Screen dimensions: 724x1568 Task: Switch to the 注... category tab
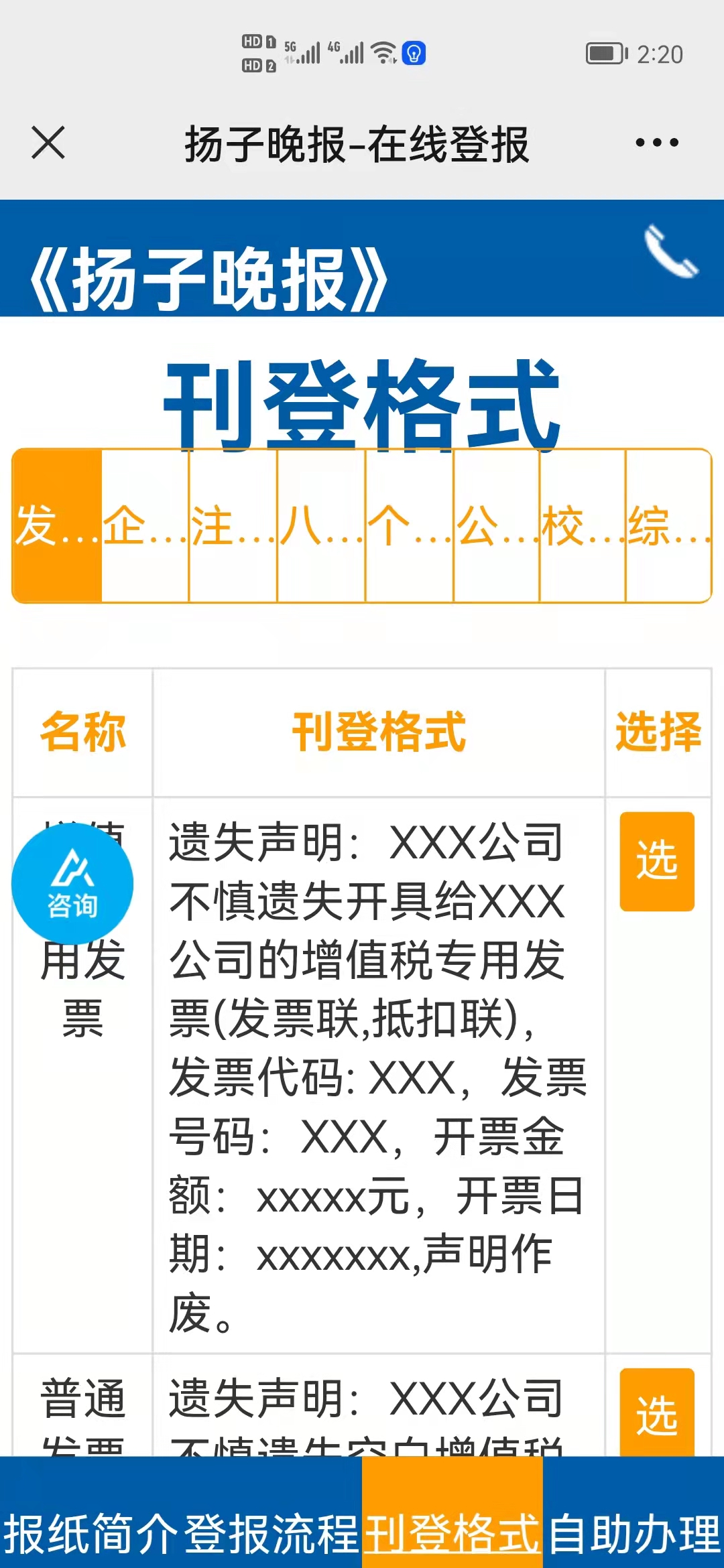(x=233, y=526)
